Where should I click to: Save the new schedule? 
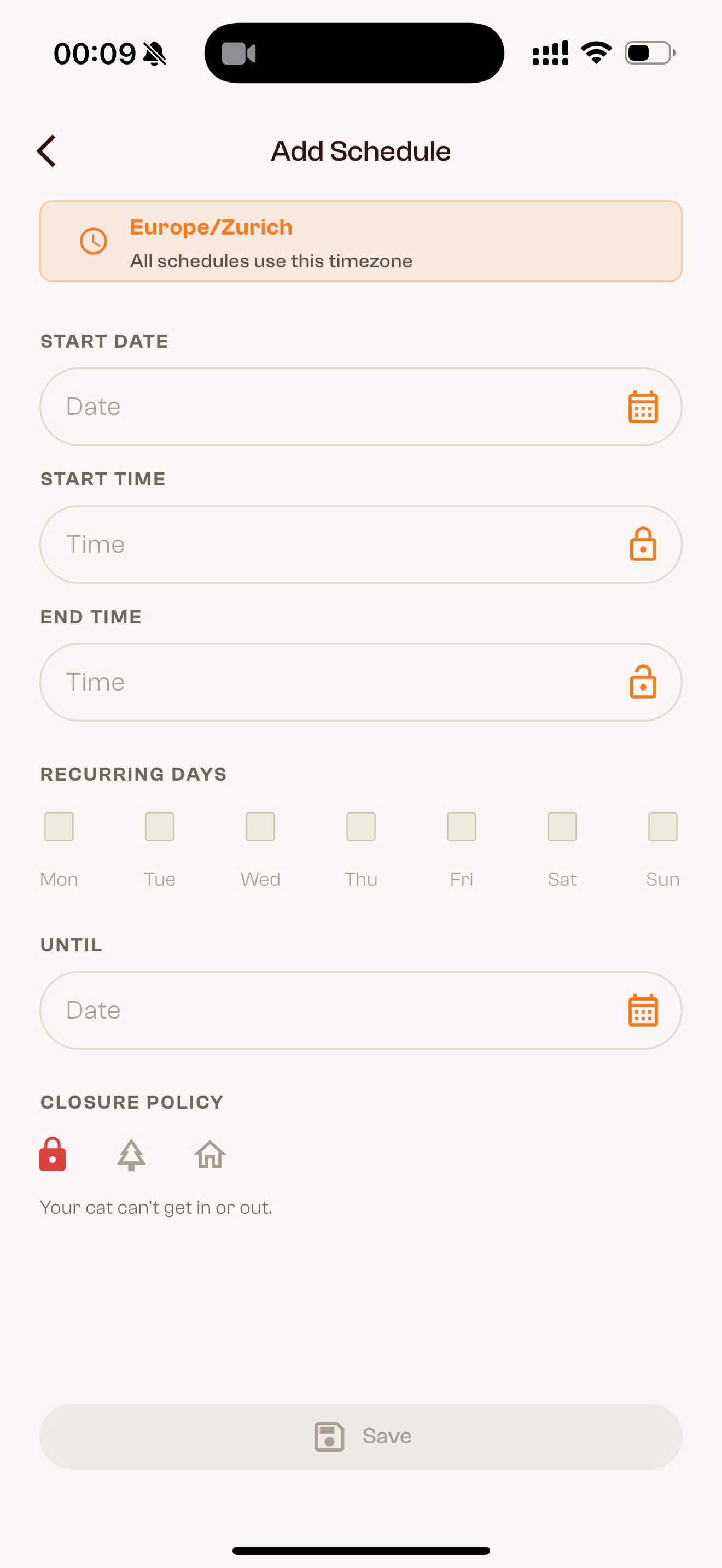click(x=360, y=1437)
